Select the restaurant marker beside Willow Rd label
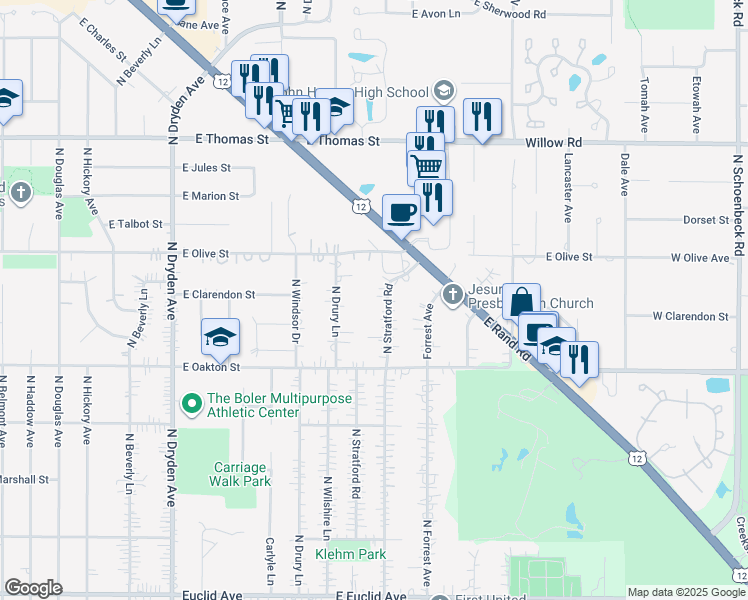This screenshot has height=600, width=748. [x=482, y=120]
